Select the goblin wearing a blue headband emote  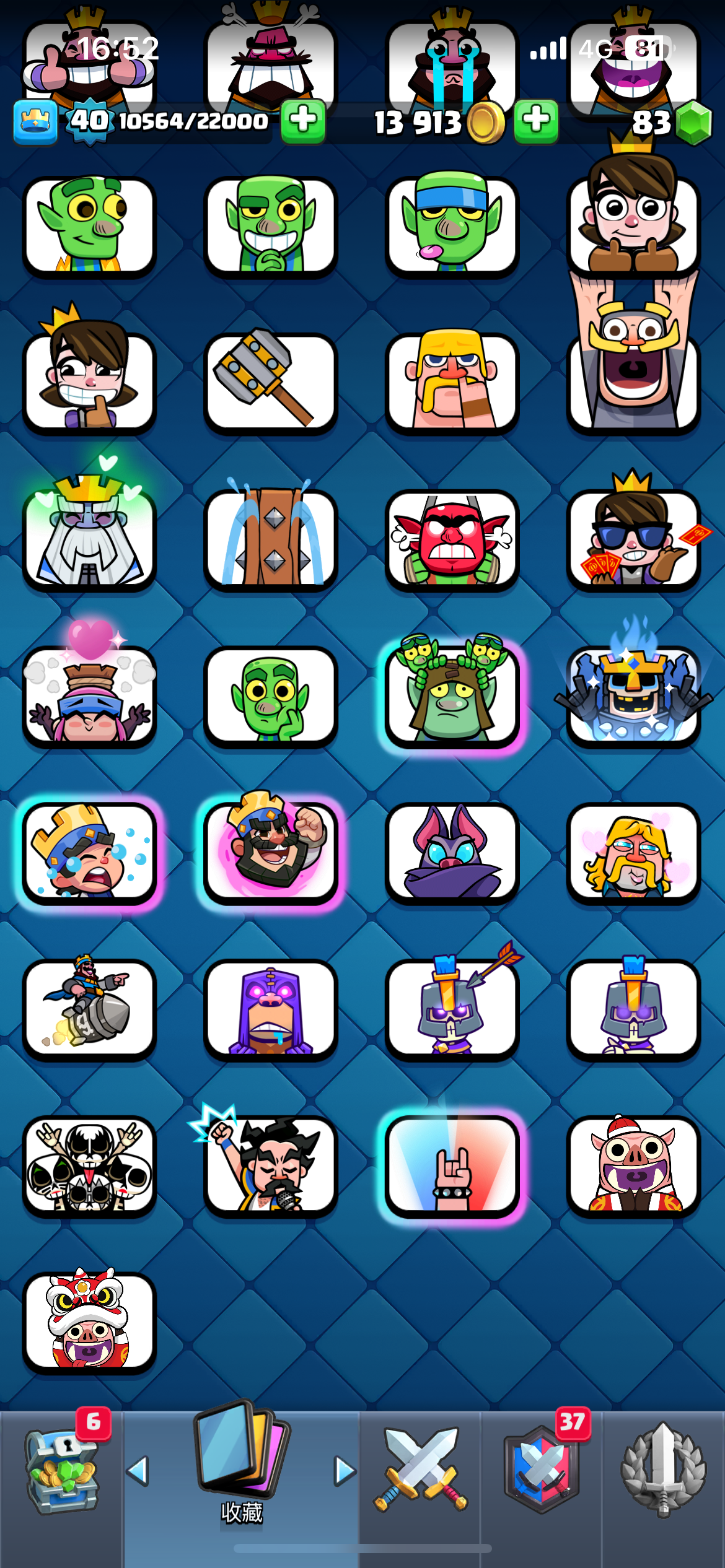point(452,225)
